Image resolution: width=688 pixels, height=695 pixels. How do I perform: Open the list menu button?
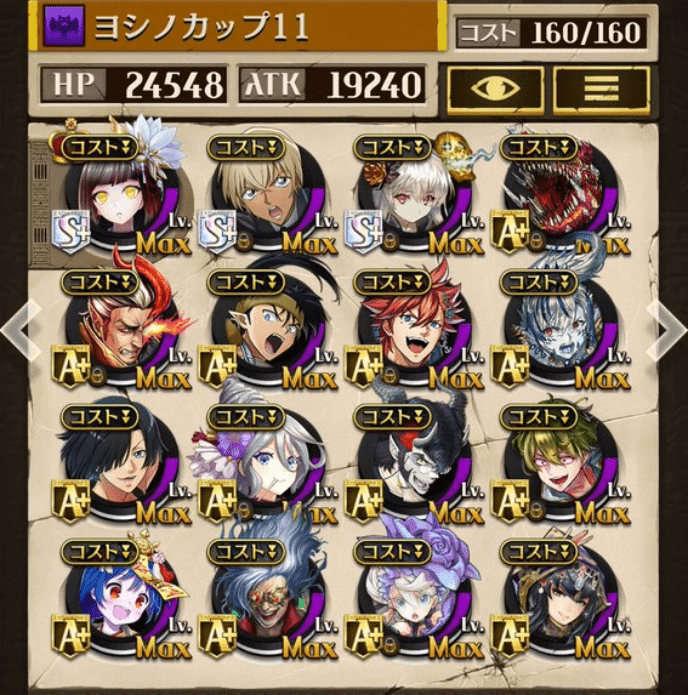pos(601,90)
